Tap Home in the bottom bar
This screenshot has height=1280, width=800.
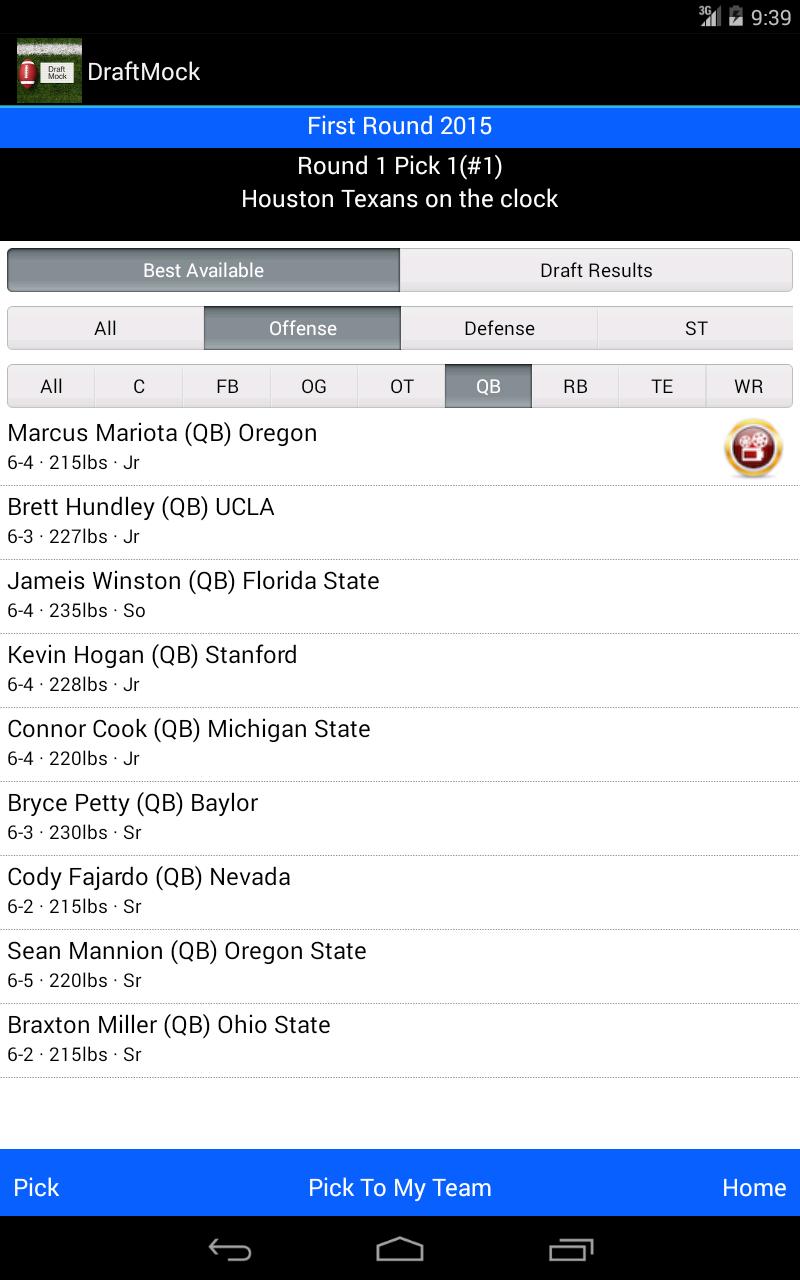pyautogui.click(x=753, y=1187)
